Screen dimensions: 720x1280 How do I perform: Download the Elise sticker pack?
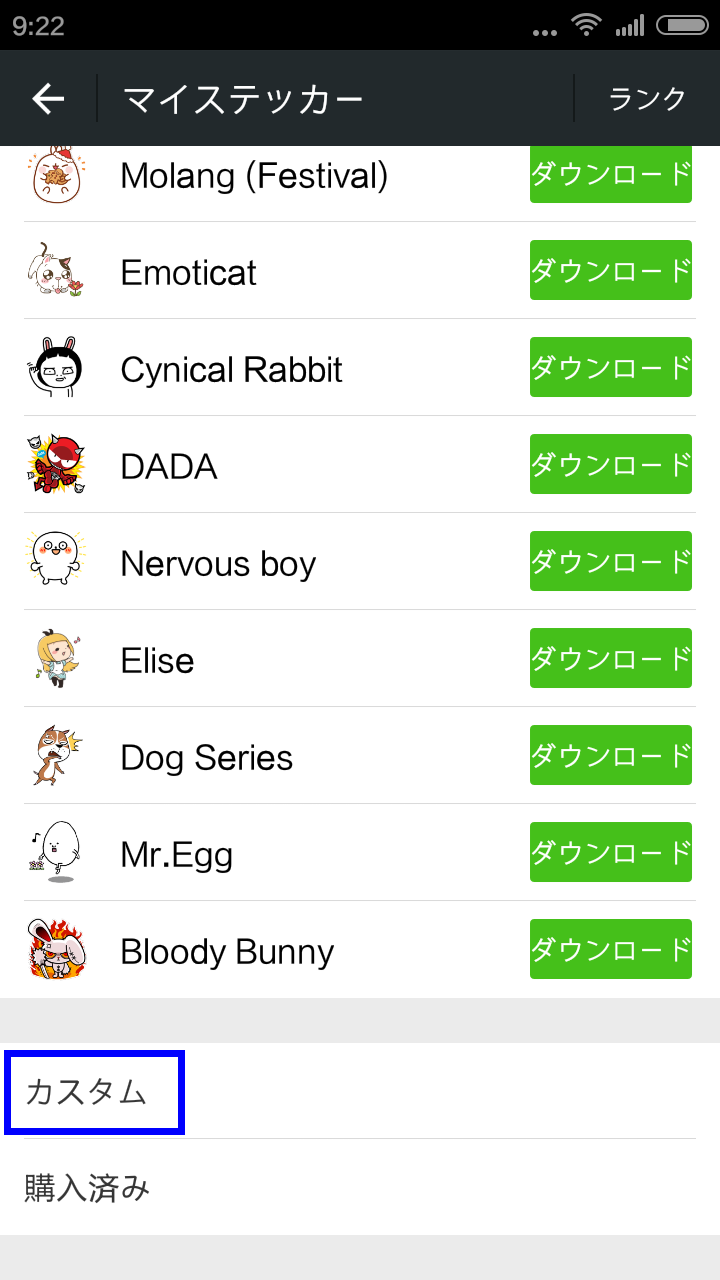[611, 658]
